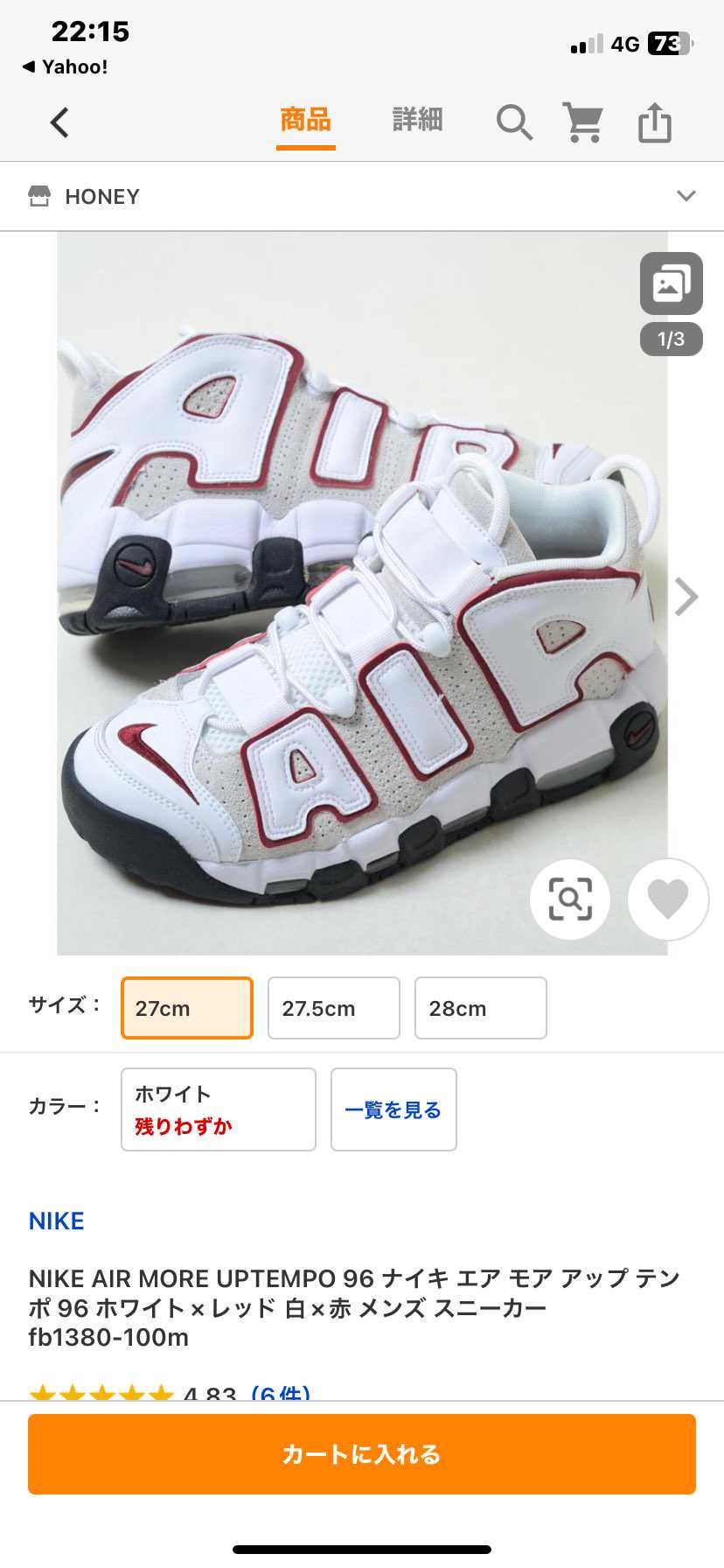Screen dimensions: 724x1568
Task: Select size 27.5cm
Action: pyautogui.click(x=333, y=1008)
